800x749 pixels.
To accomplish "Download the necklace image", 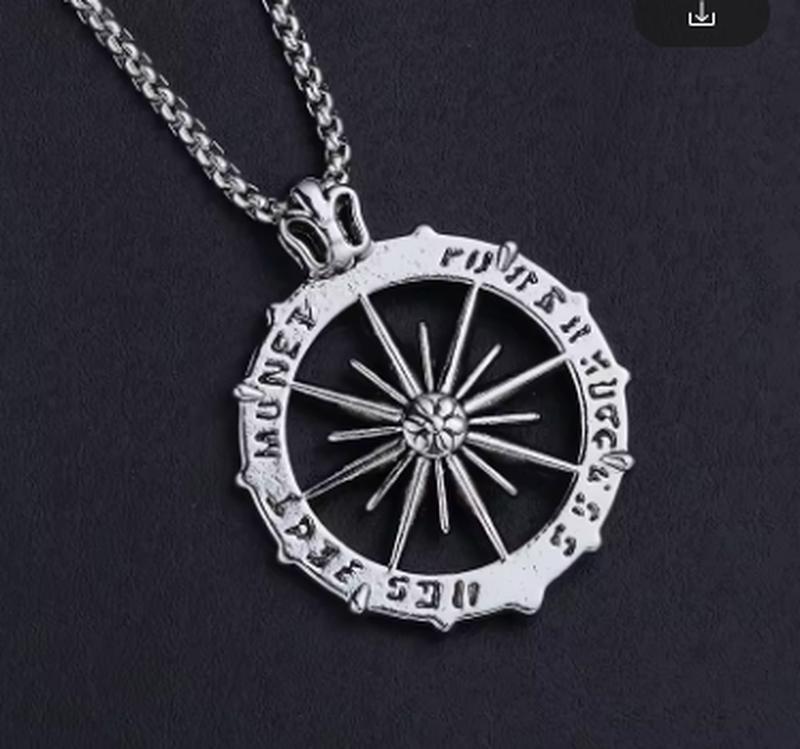I will [x=702, y=15].
